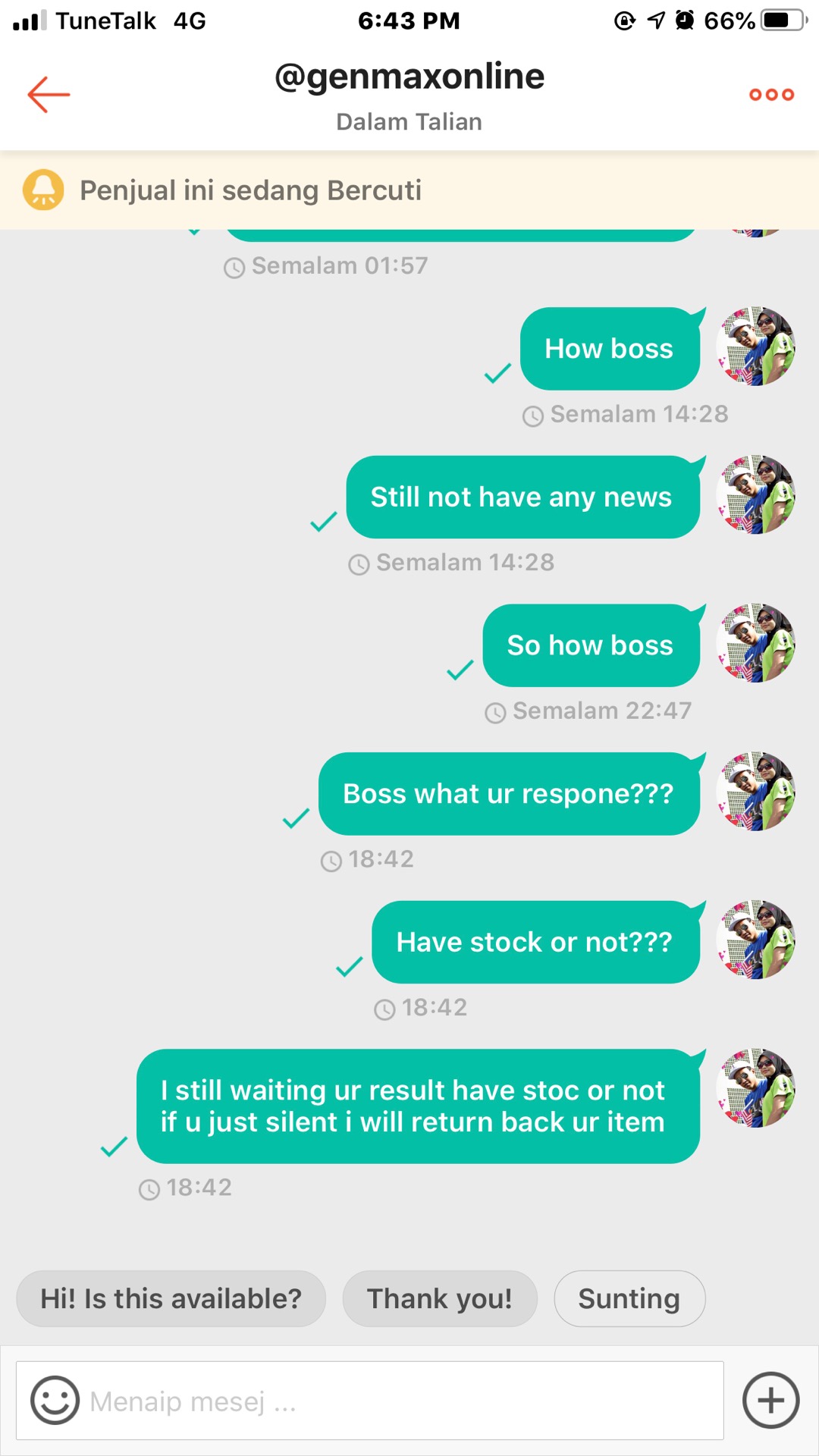This screenshot has width=819, height=1456.
Task: Go back using the red arrow
Action: pyautogui.click(x=49, y=95)
